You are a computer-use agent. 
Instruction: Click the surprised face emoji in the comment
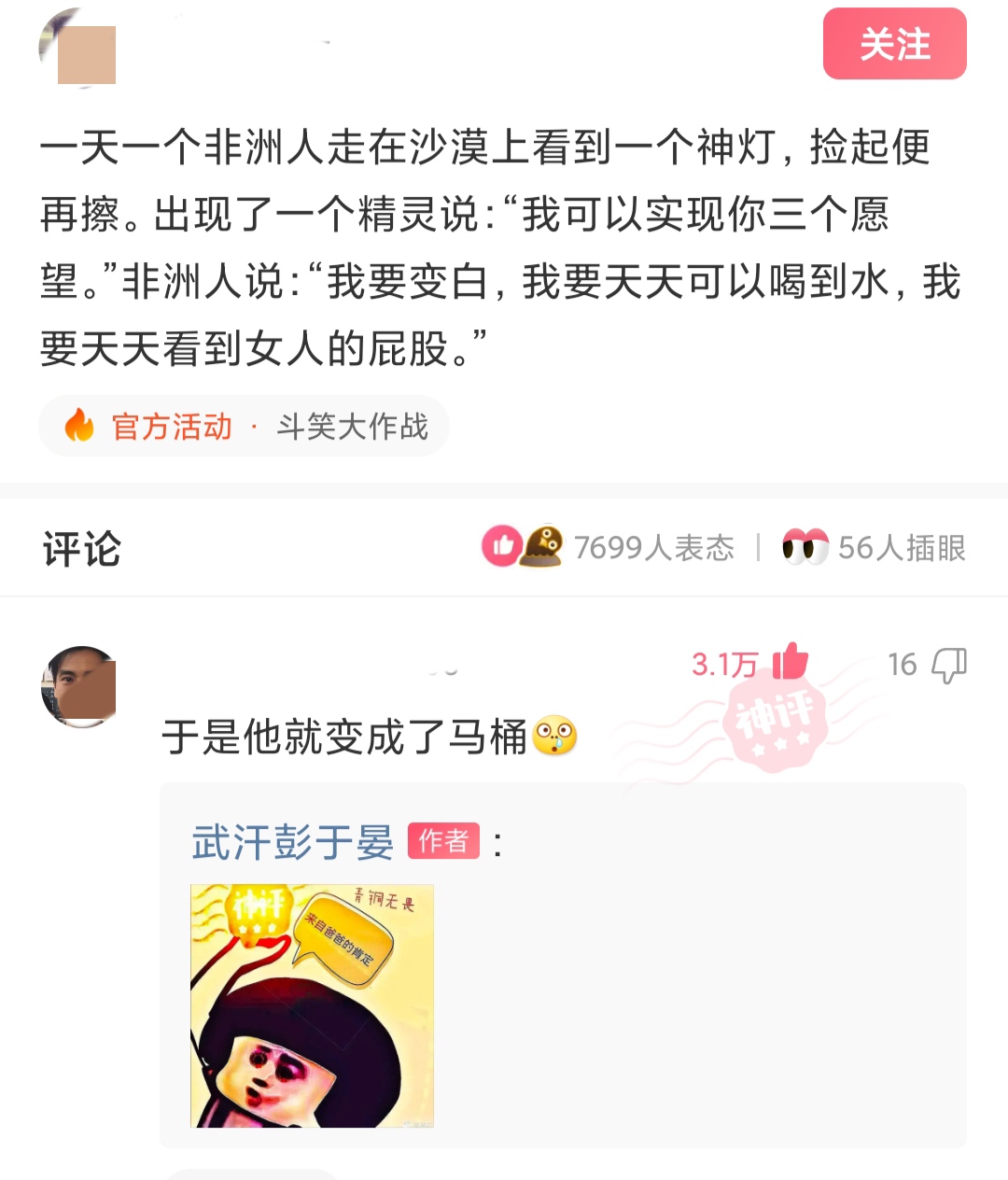tap(555, 736)
